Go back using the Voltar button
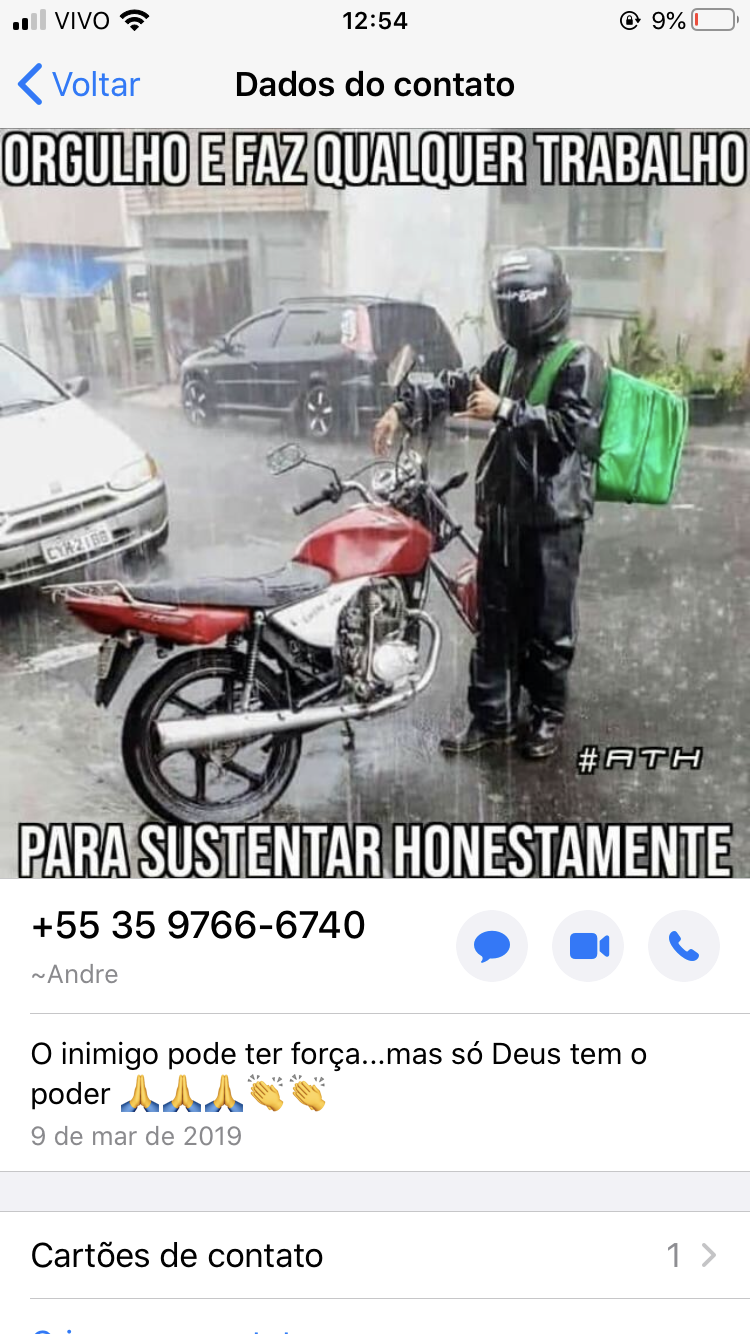750x1334 pixels. tap(80, 85)
